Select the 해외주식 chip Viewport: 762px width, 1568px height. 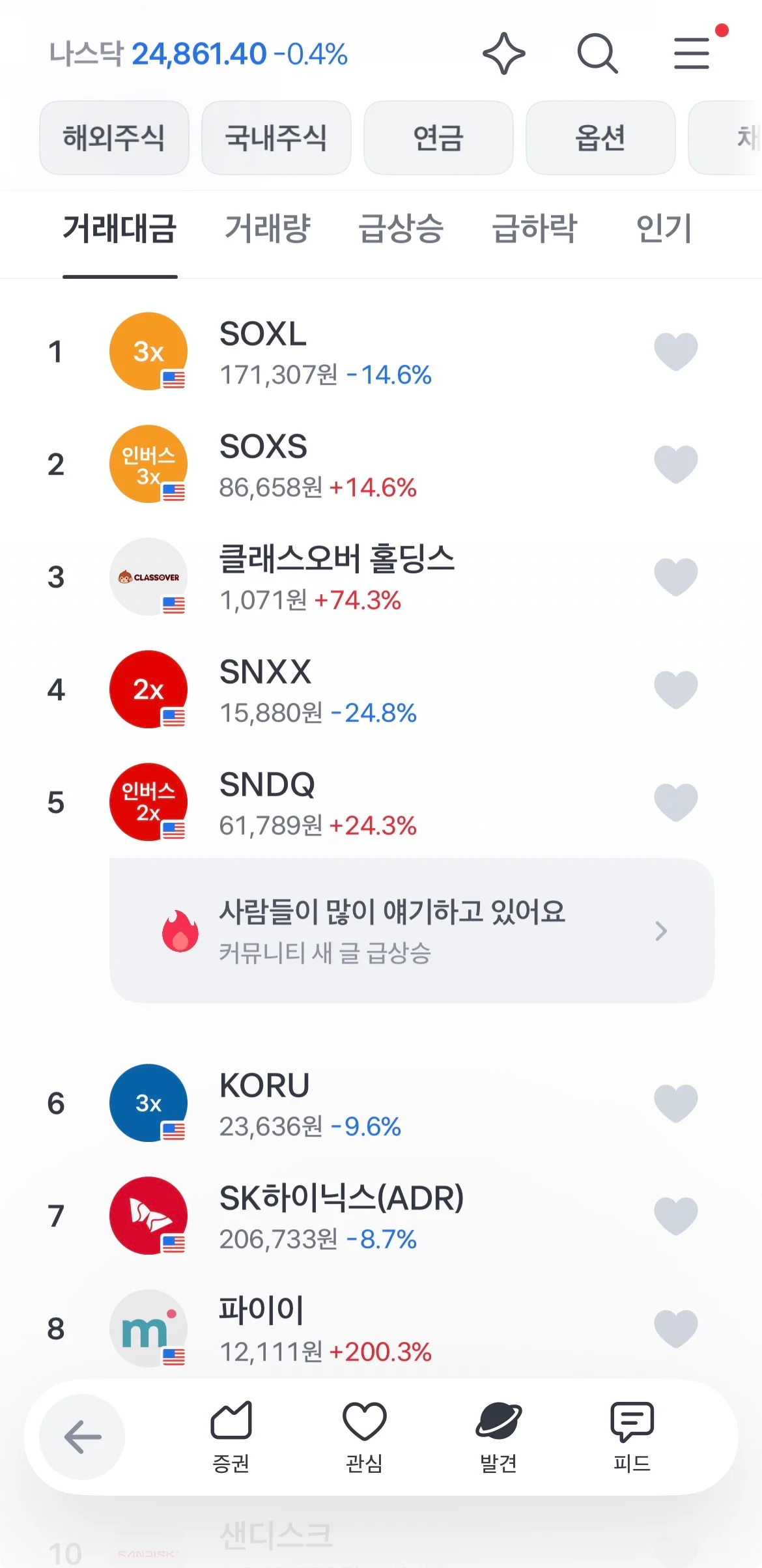[x=114, y=137]
